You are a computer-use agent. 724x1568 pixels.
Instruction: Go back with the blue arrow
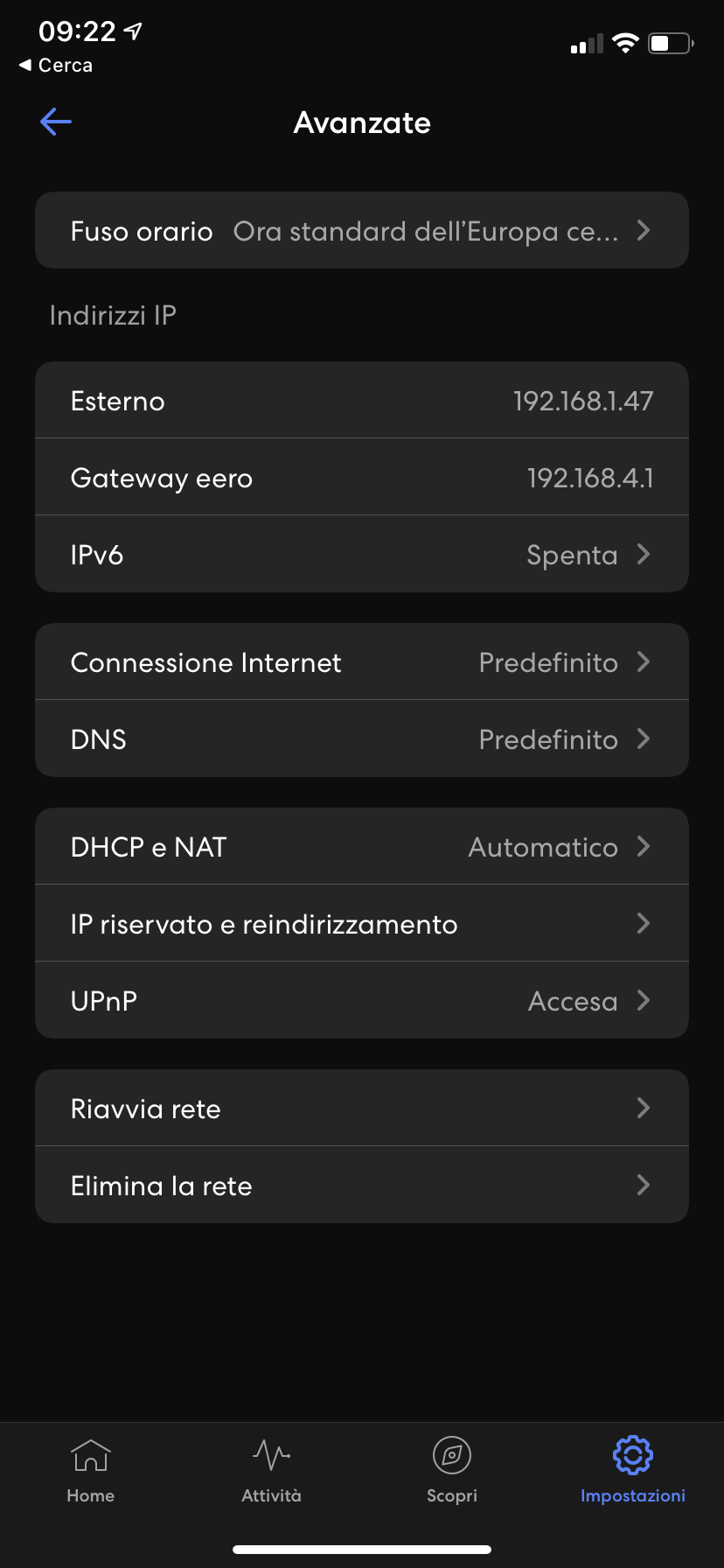tap(56, 122)
